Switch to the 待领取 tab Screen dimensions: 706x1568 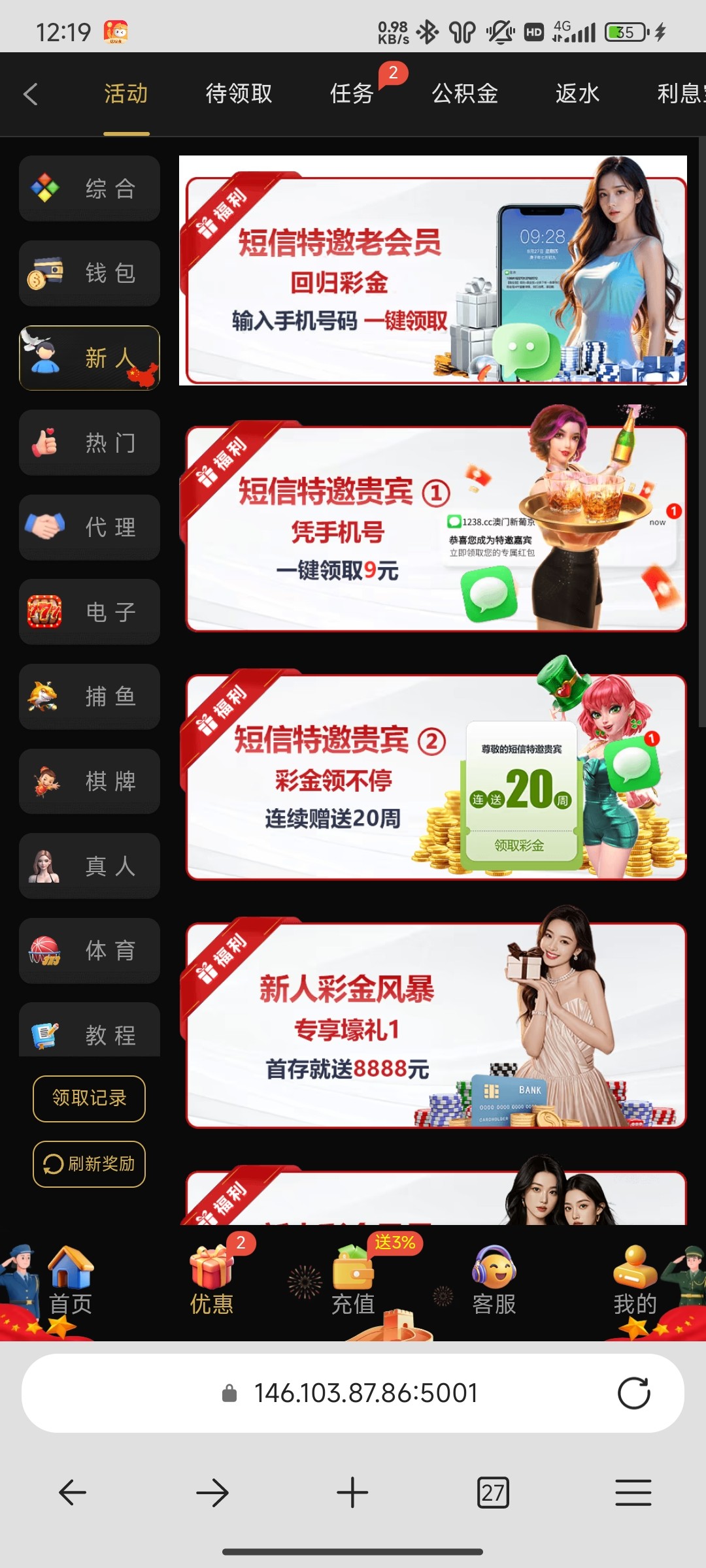click(239, 94)
